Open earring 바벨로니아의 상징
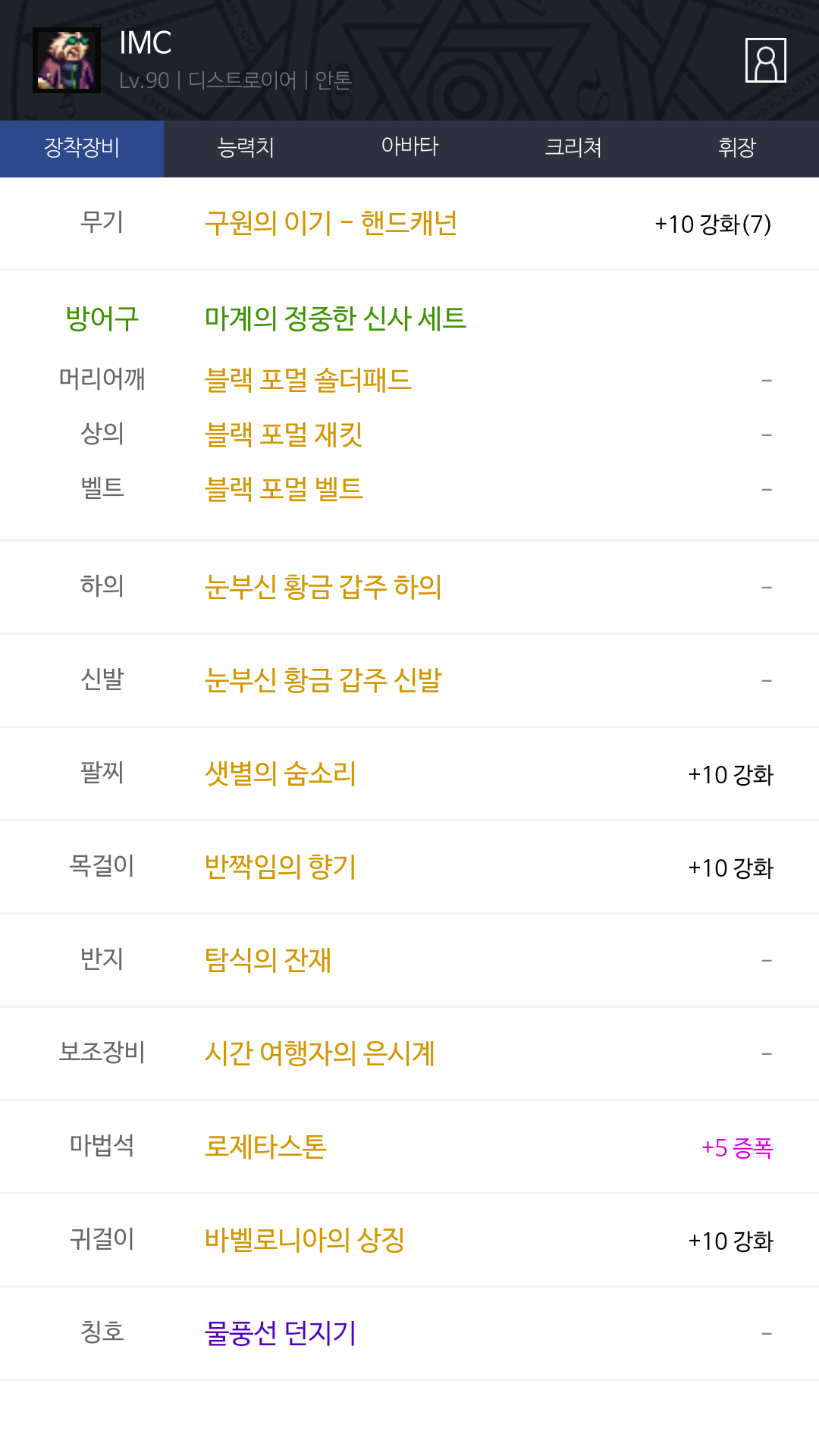Screen dimensions: 819x1456 pyautogui.click(x=304, y=1240)
